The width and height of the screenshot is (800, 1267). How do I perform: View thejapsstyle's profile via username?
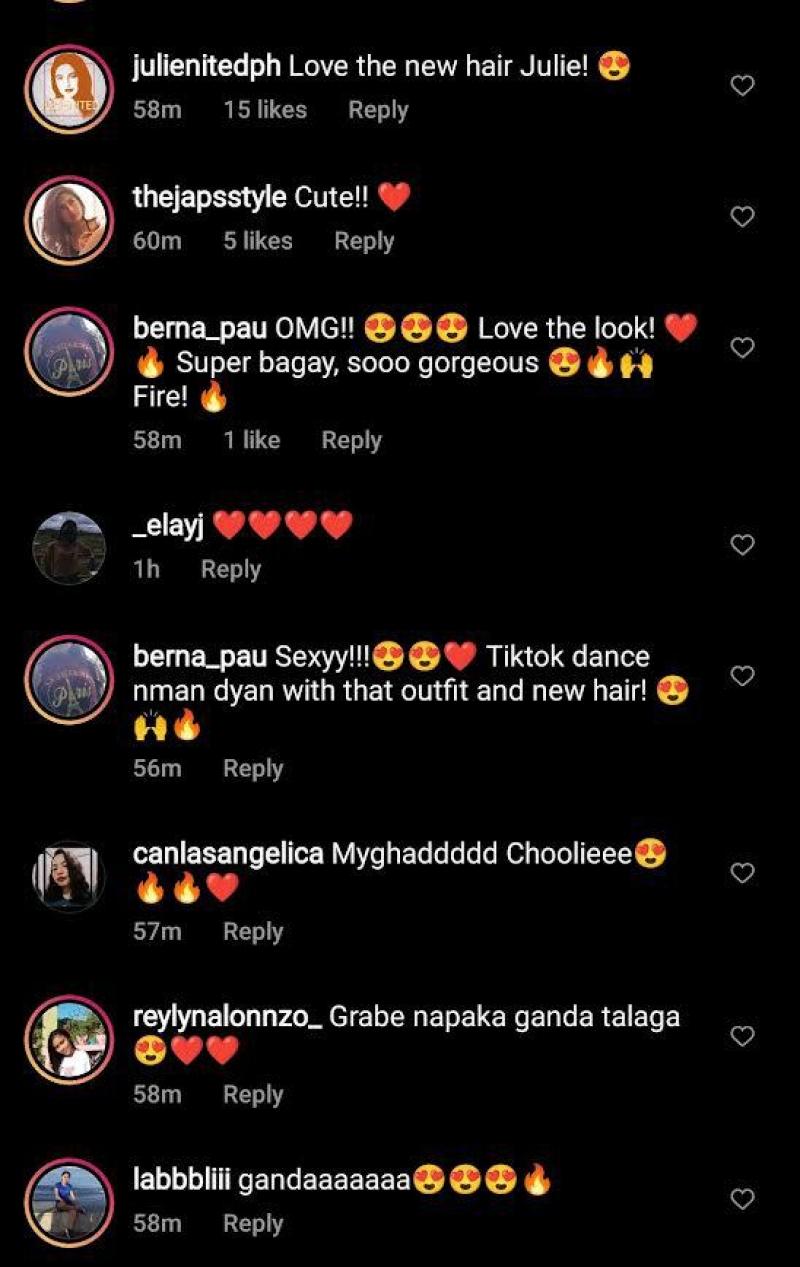209,198
